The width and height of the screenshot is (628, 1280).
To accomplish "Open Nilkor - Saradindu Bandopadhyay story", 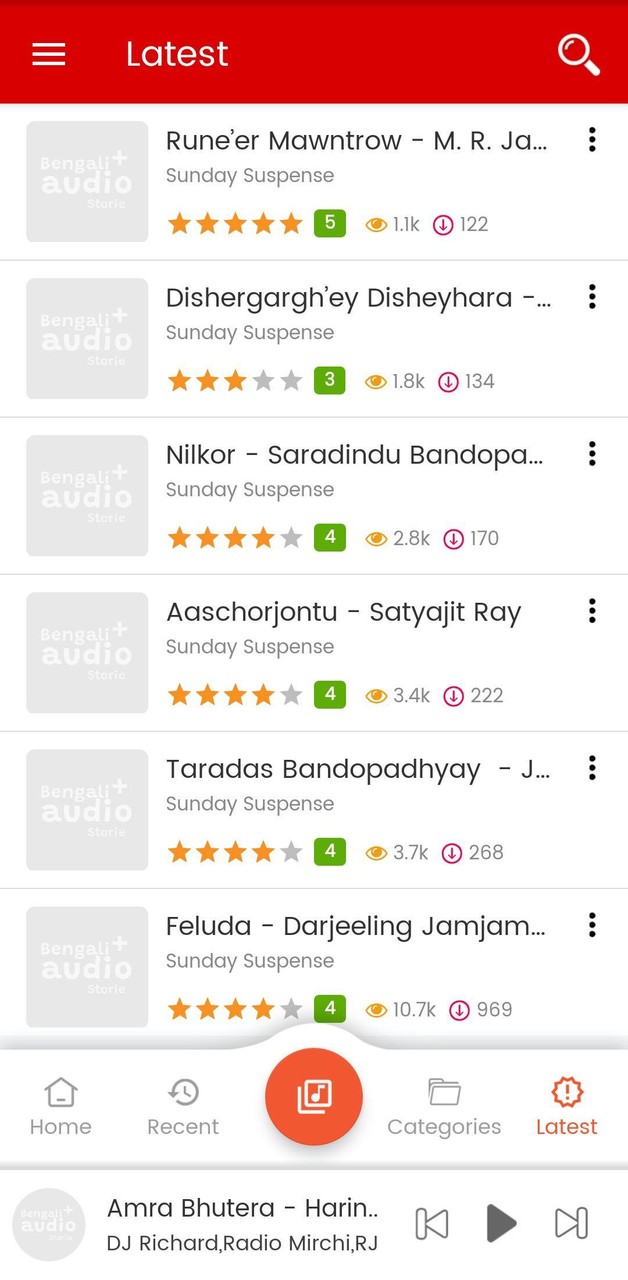I will click(x=354, y=455).
